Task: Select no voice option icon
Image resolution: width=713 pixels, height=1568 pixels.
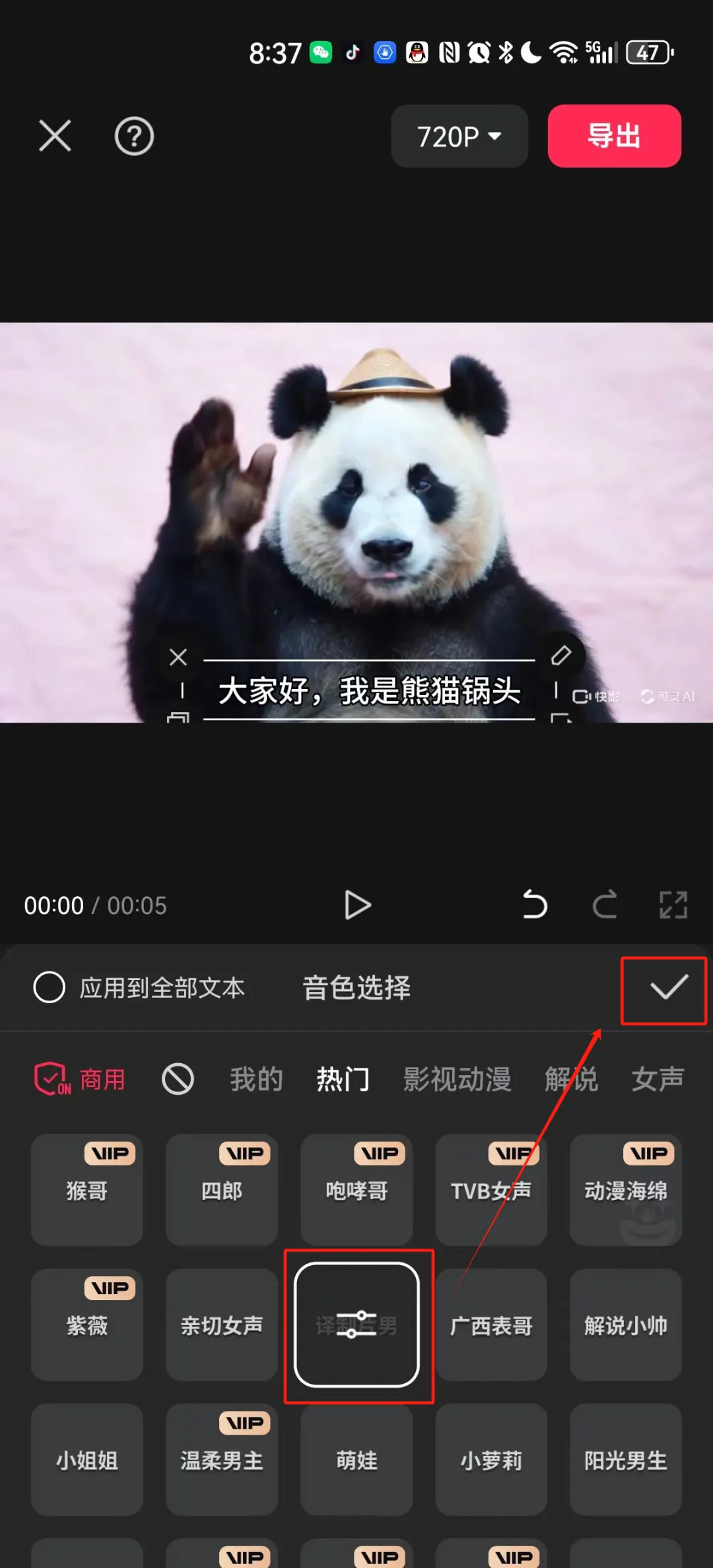Action: 178,1080
